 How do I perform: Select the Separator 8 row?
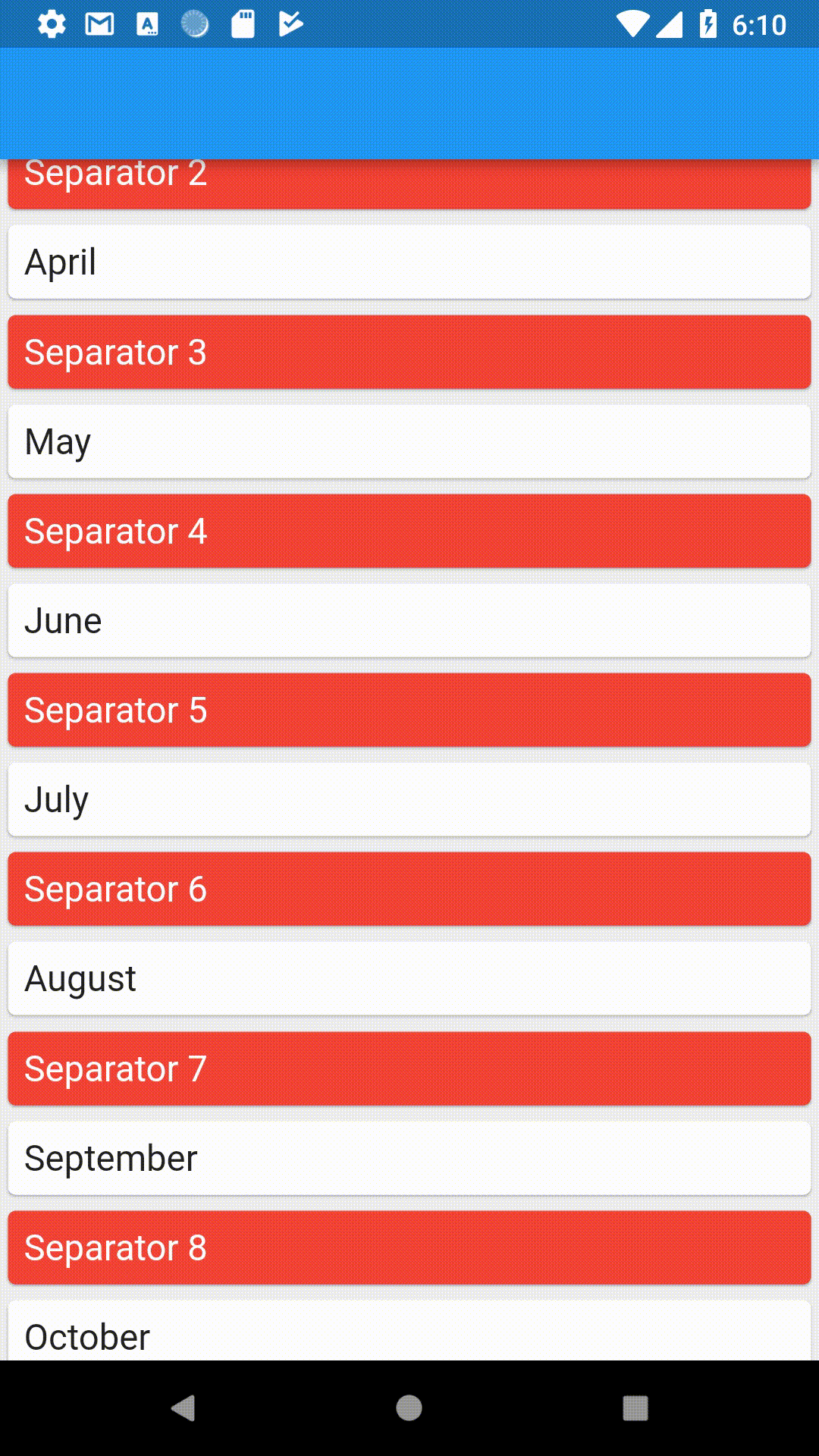[409, 1247]
